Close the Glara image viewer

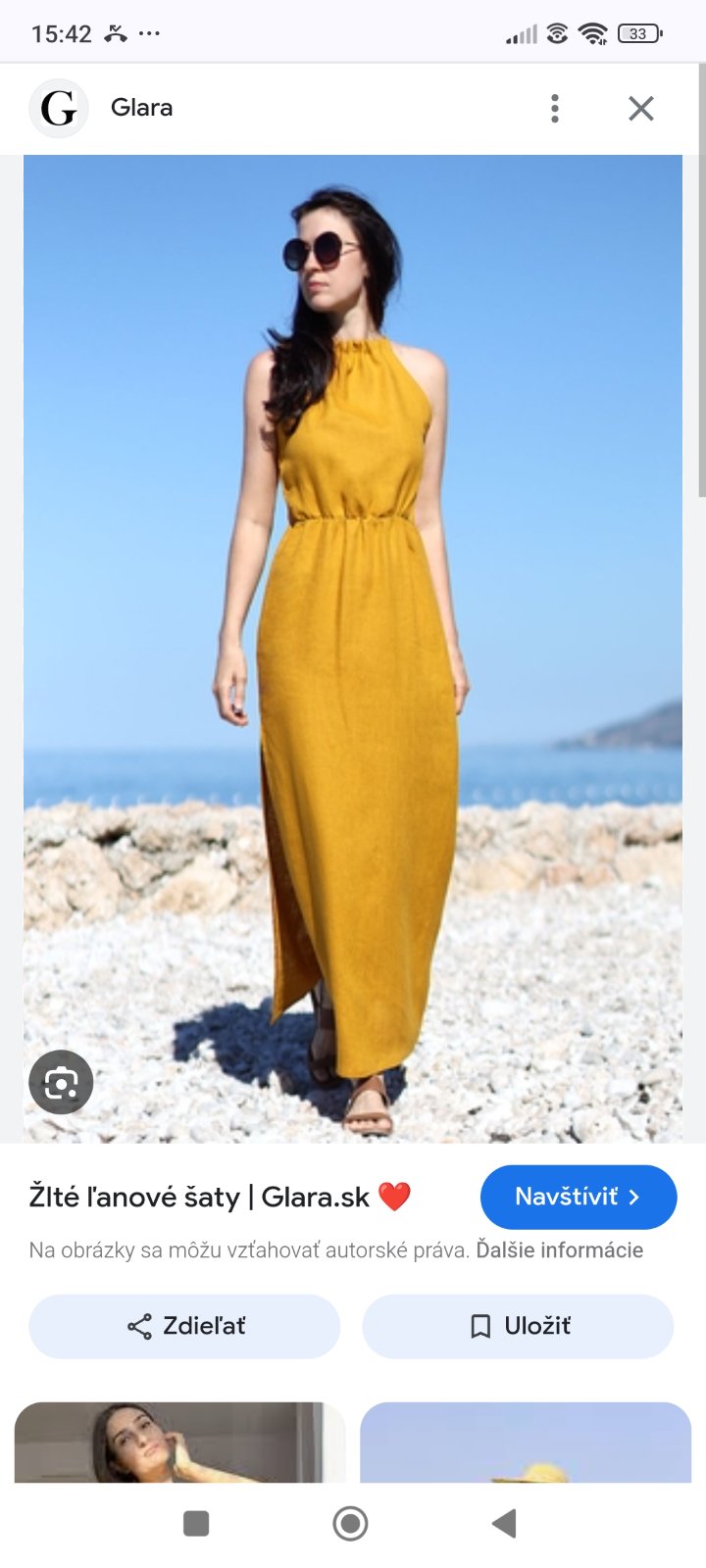640,108
